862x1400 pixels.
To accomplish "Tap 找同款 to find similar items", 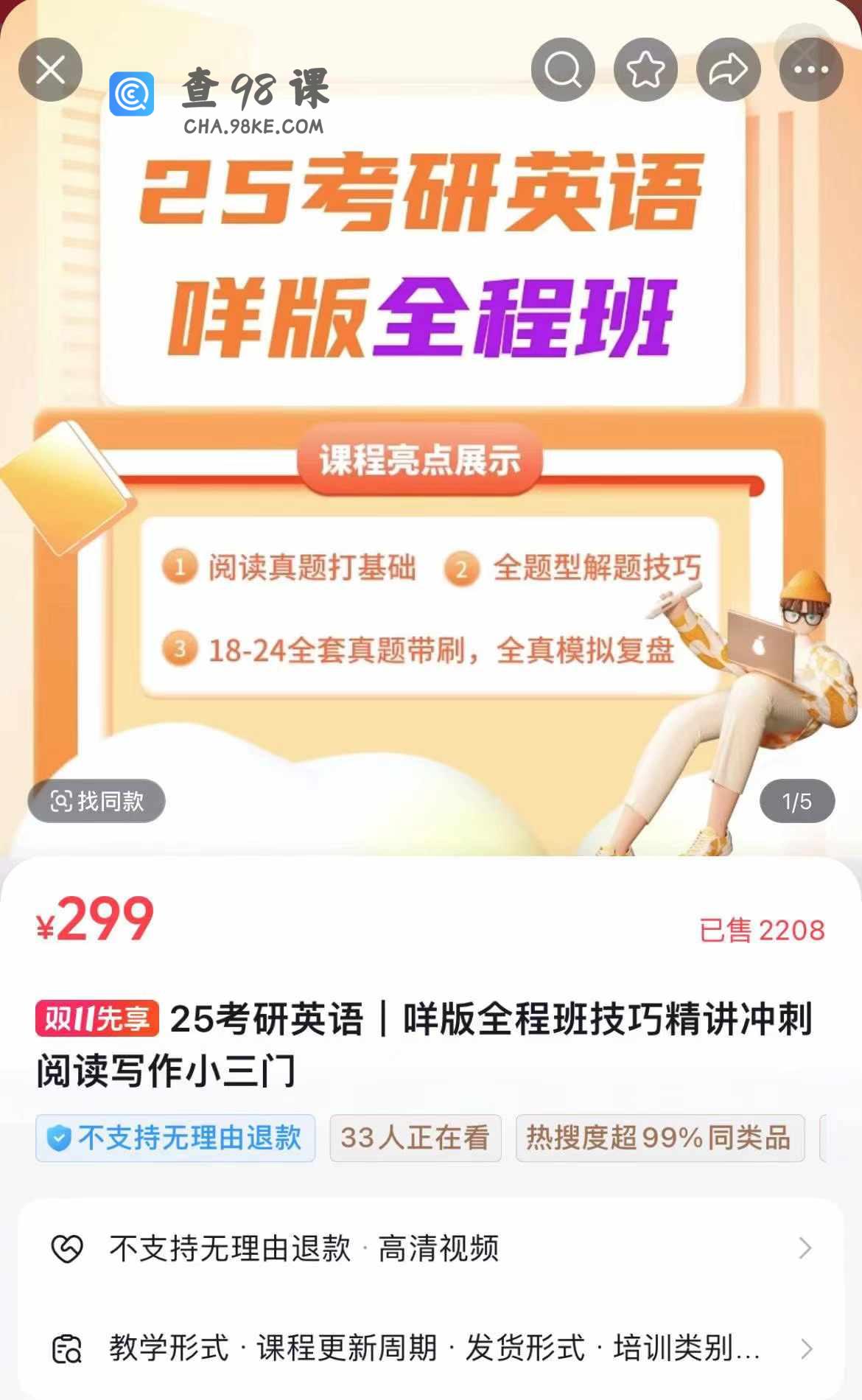I will [x=97, y=801].
